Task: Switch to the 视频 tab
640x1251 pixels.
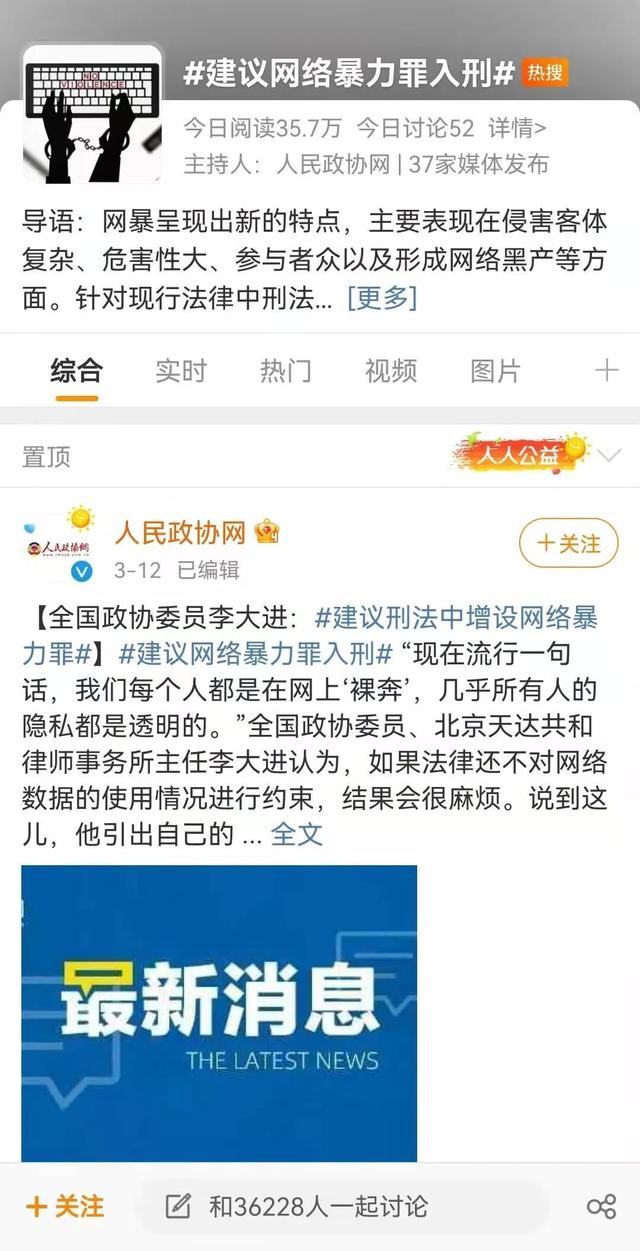Action: pyautogui.click(x=391, y=371)
